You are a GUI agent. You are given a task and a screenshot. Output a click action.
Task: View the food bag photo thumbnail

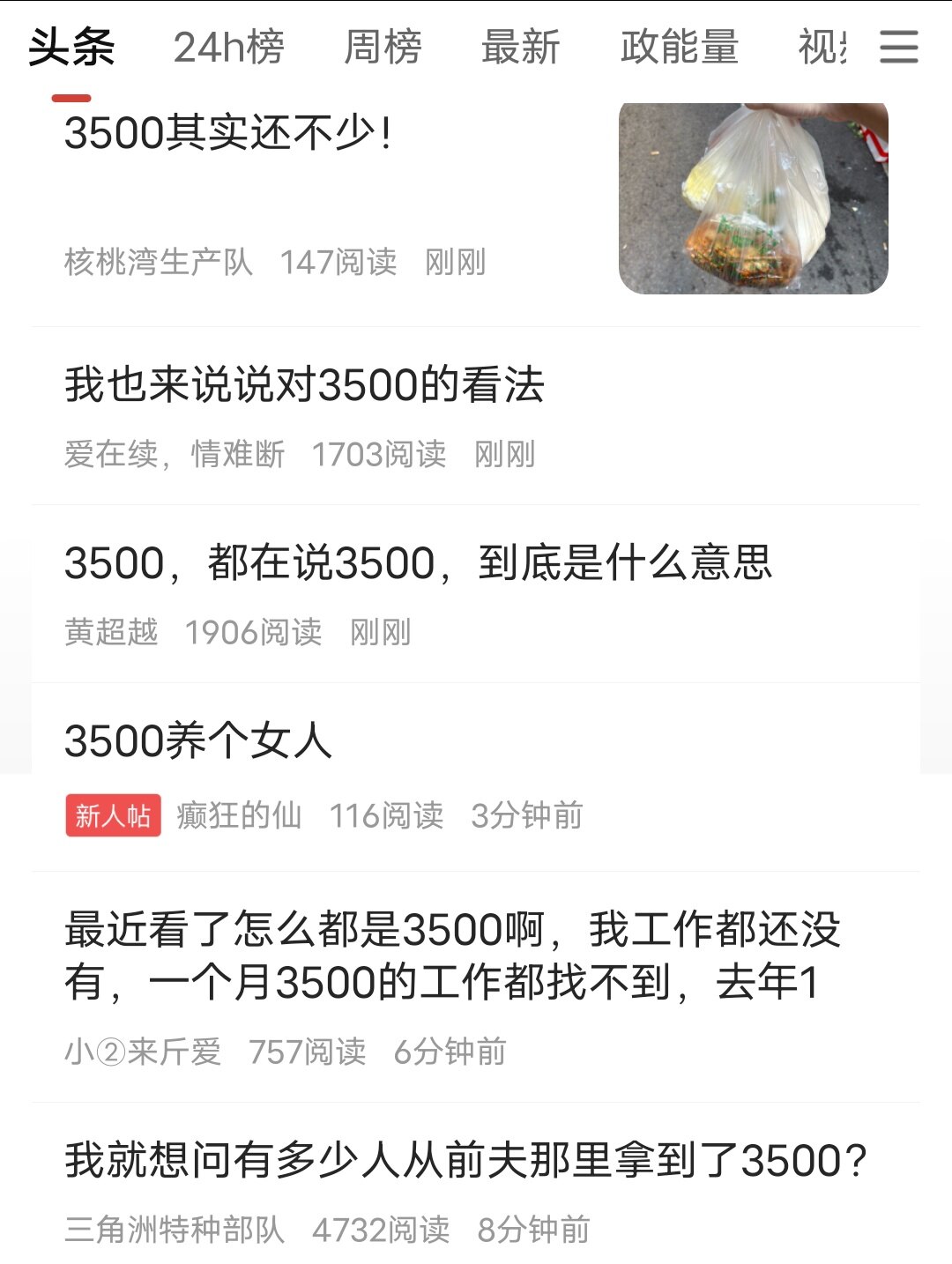click(x=753, y=197)
